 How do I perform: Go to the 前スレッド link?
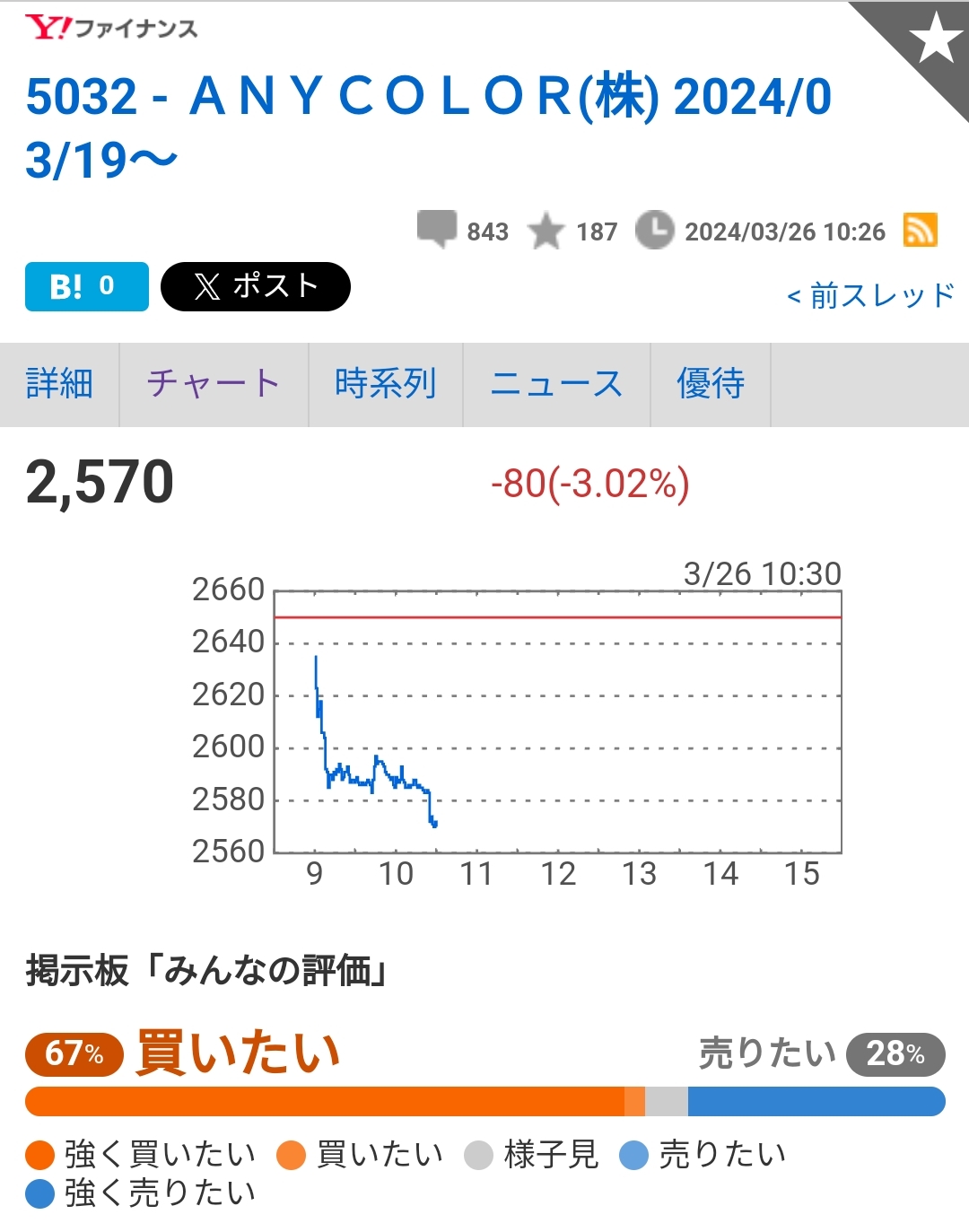pyautogui.click(x=870, y=295)
